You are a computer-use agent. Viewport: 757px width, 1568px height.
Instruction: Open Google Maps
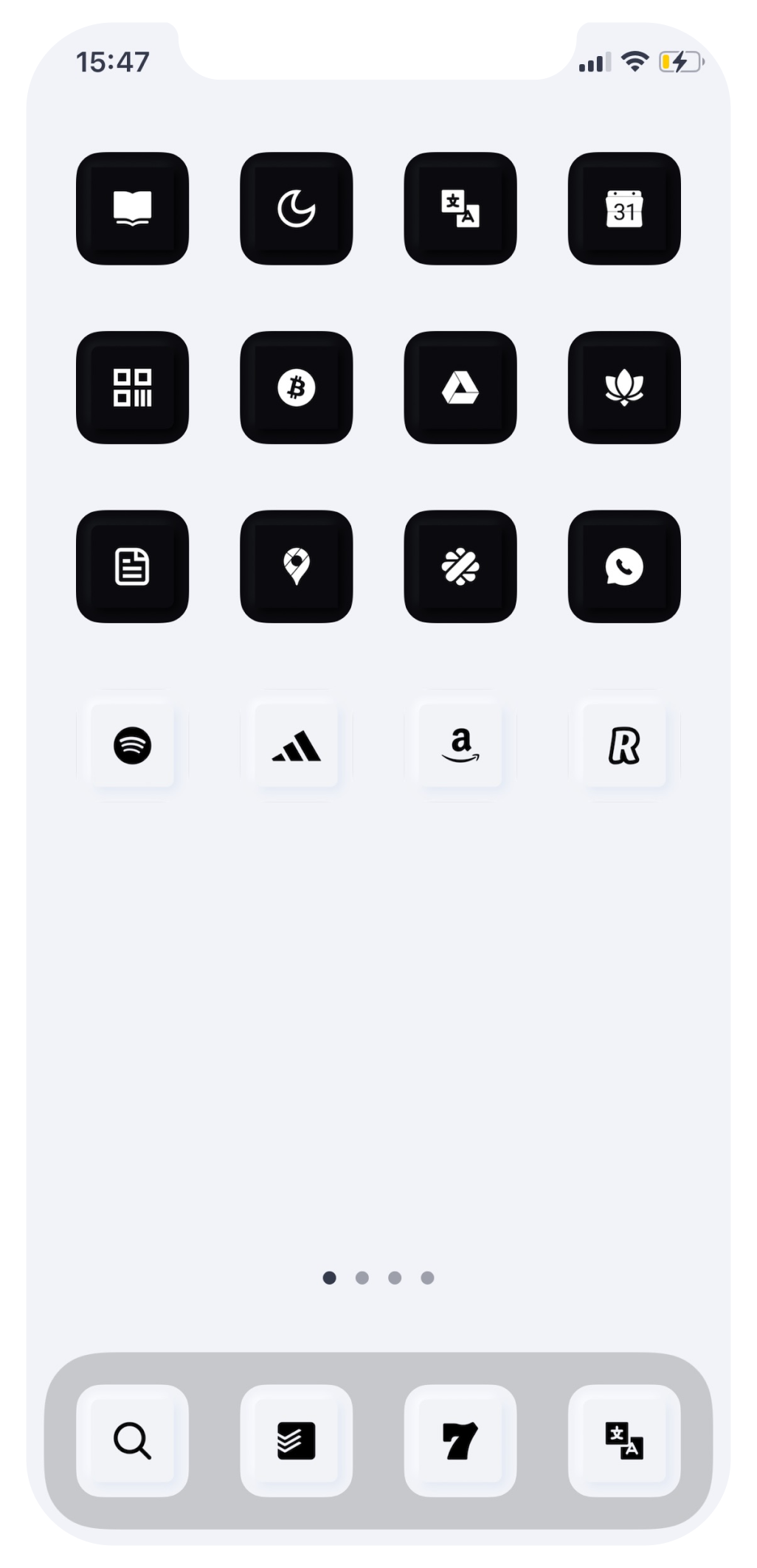click(x=297, y=566)
